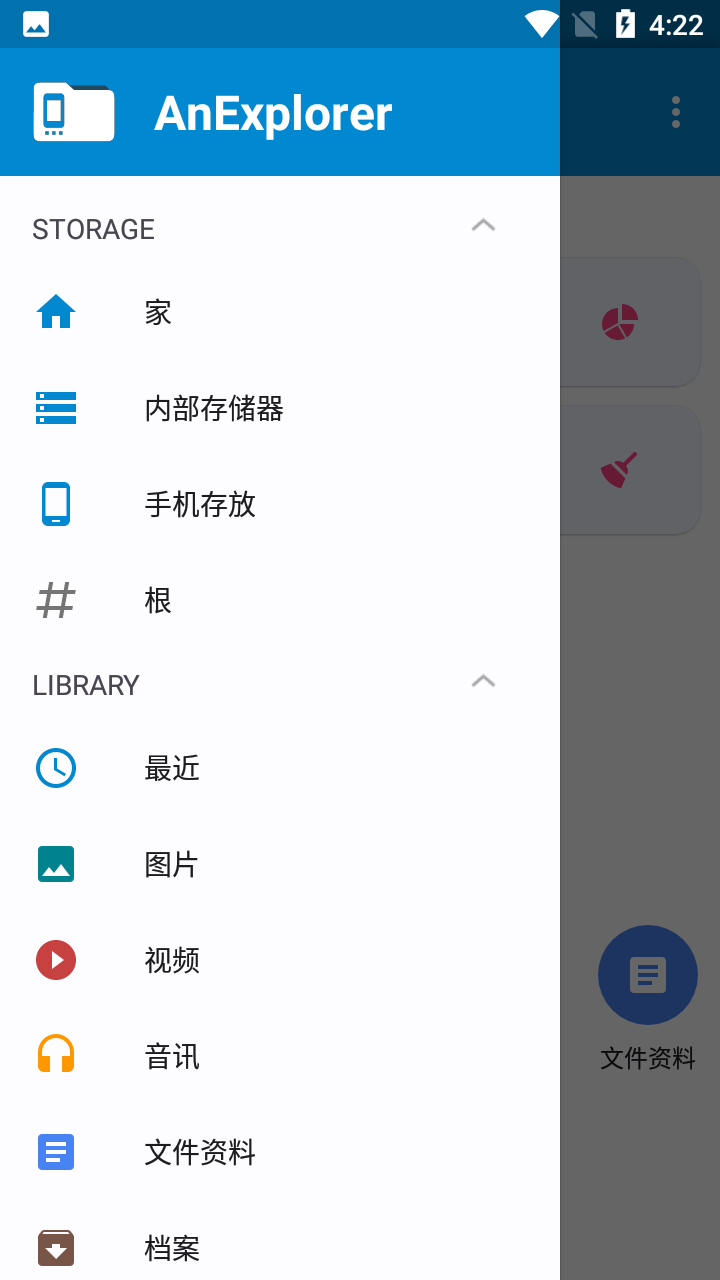Open the overflow three-dot menu
This screenshot has height=1280, width=720.
tap(675, 112)
